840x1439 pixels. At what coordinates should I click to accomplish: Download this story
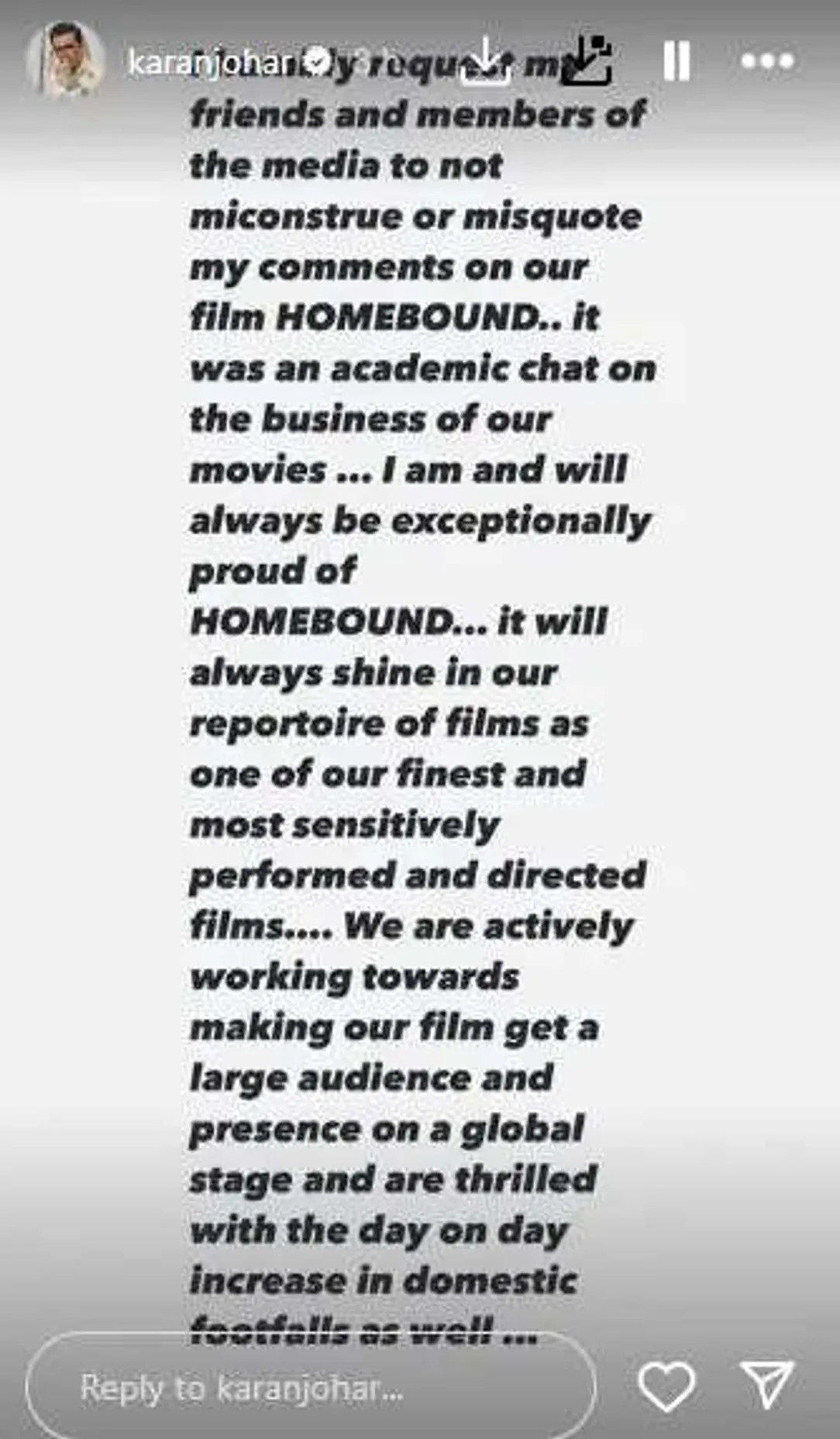pos(485,60)
